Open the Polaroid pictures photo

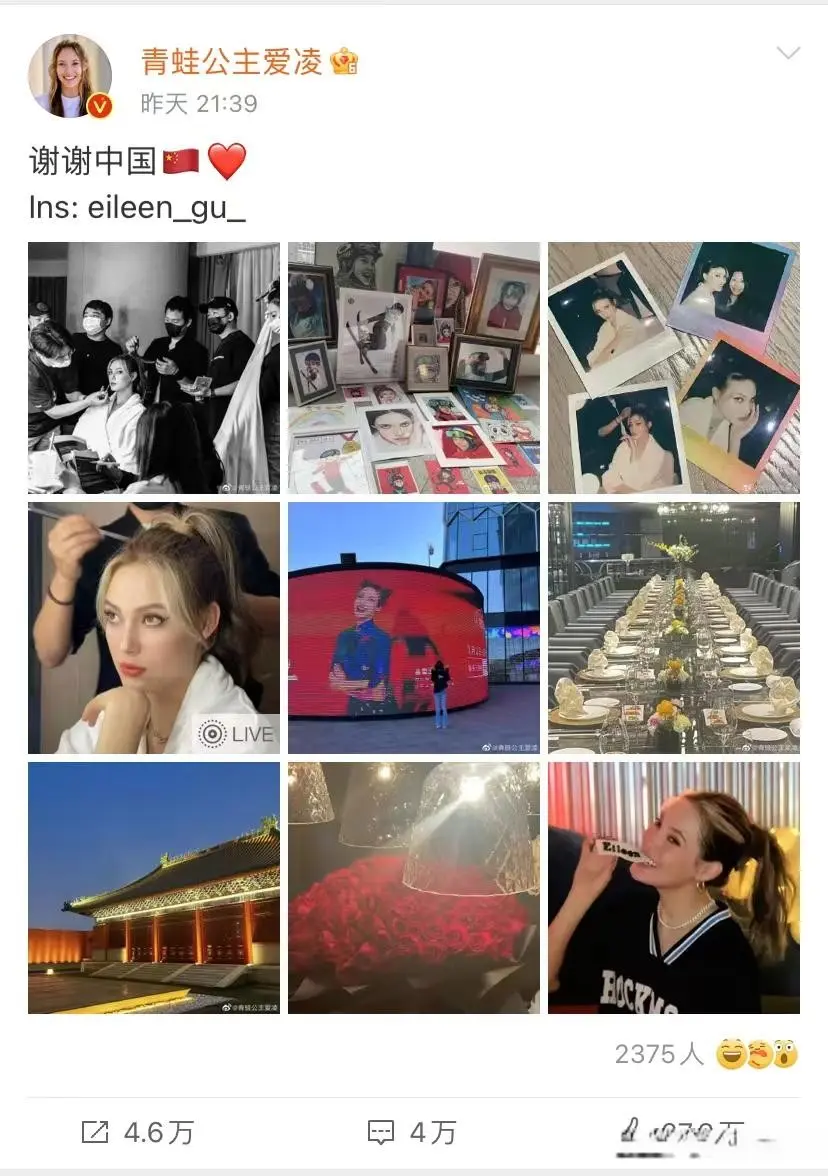pos(674,368)
